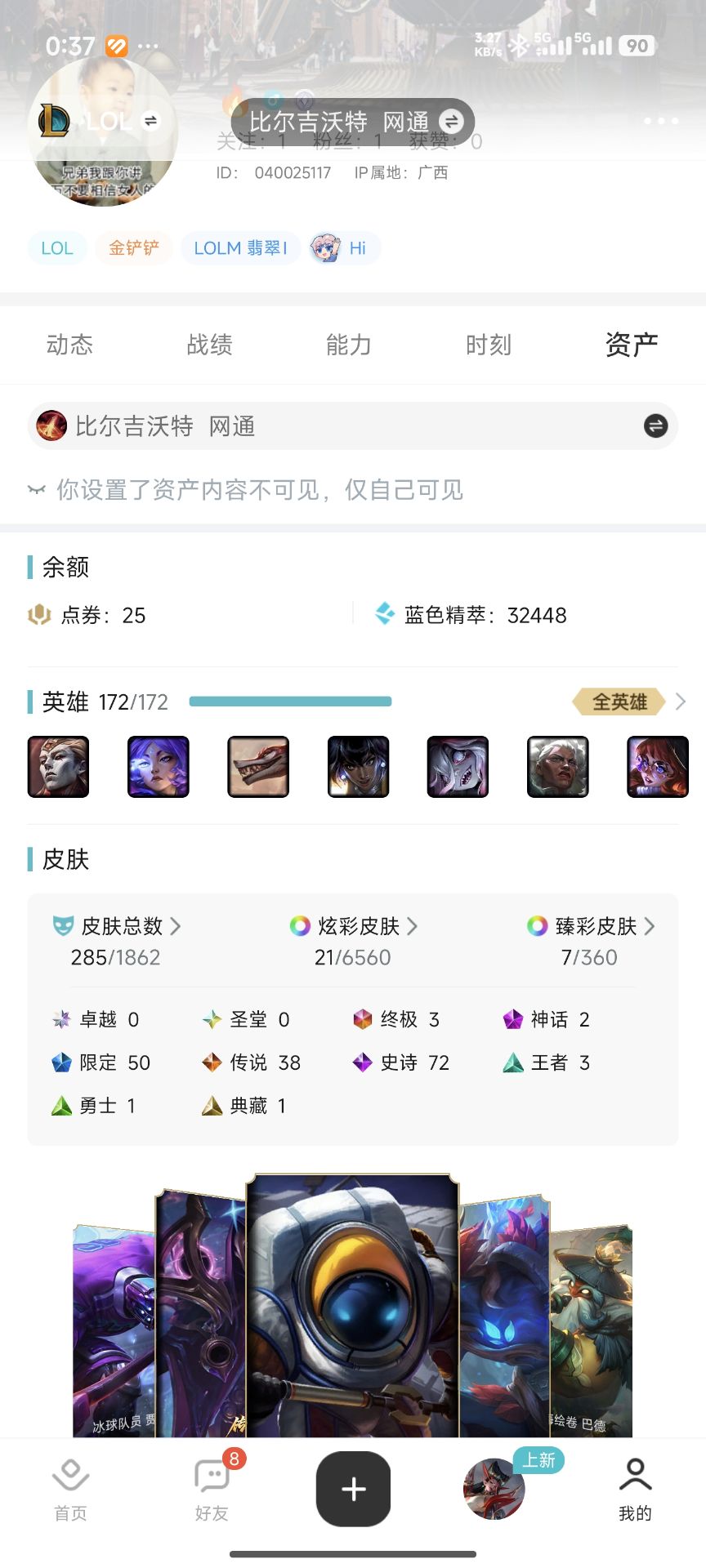Open the 全英雄 hero list

(x=628, y=702)
